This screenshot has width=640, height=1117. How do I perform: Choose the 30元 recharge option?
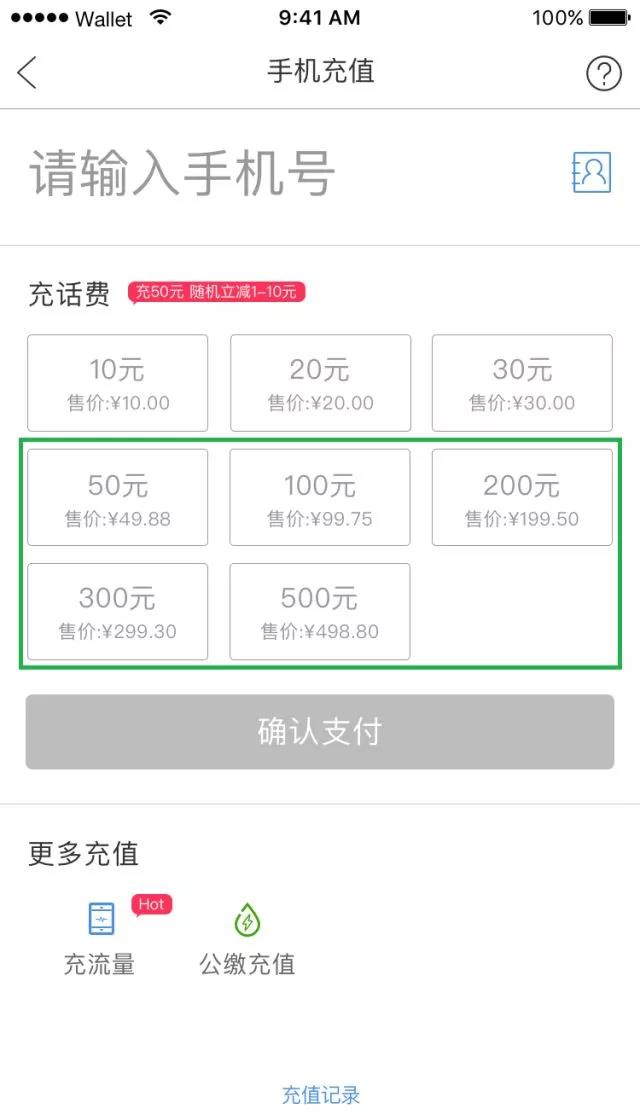(x=522, y=383)
